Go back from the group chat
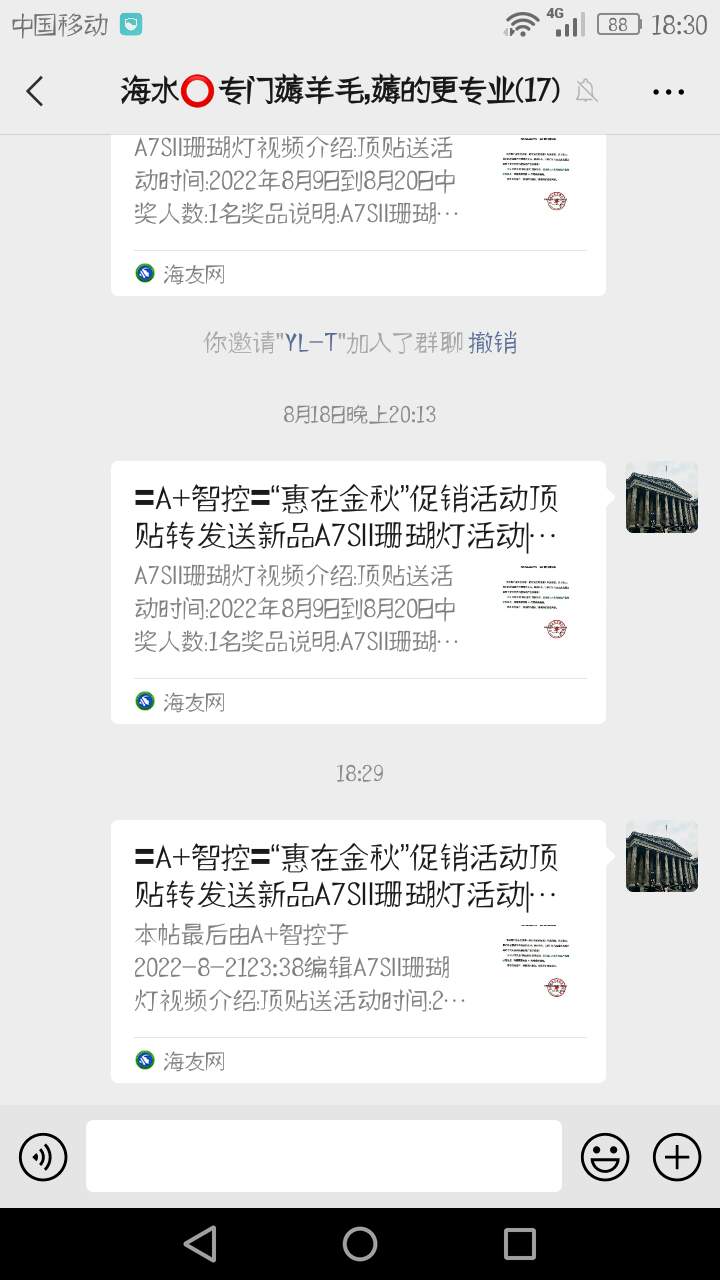Image resolution: width=720 pixels, height=1280 pixels. coord(35,91)
